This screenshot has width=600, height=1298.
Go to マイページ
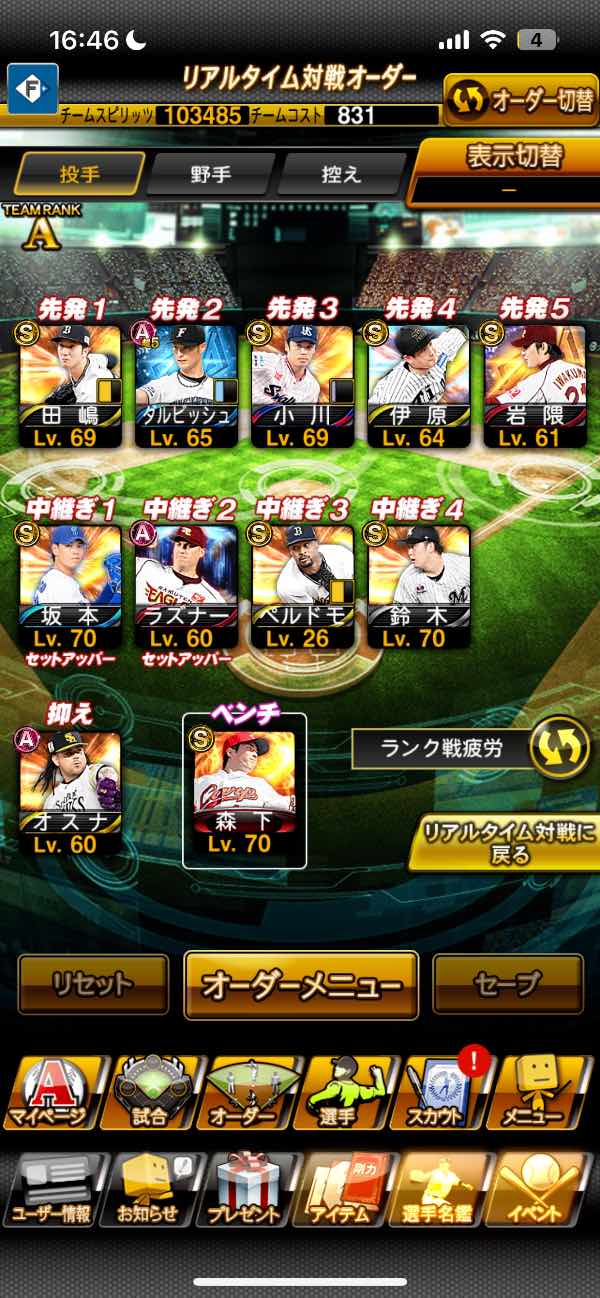pos(54,1094)
